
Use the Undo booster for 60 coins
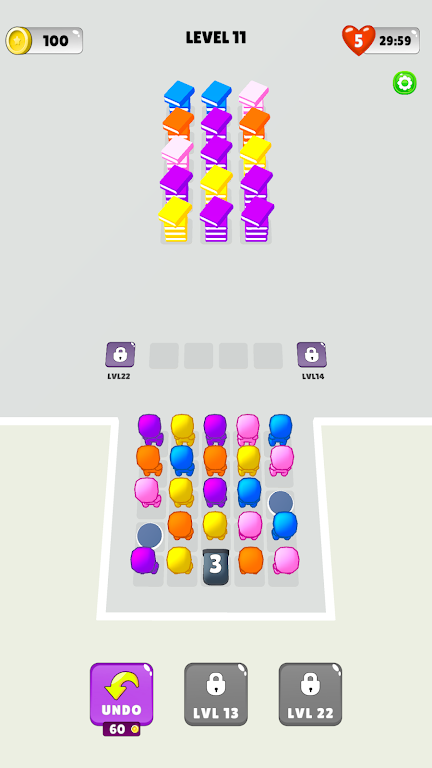(x=121, y=695)
